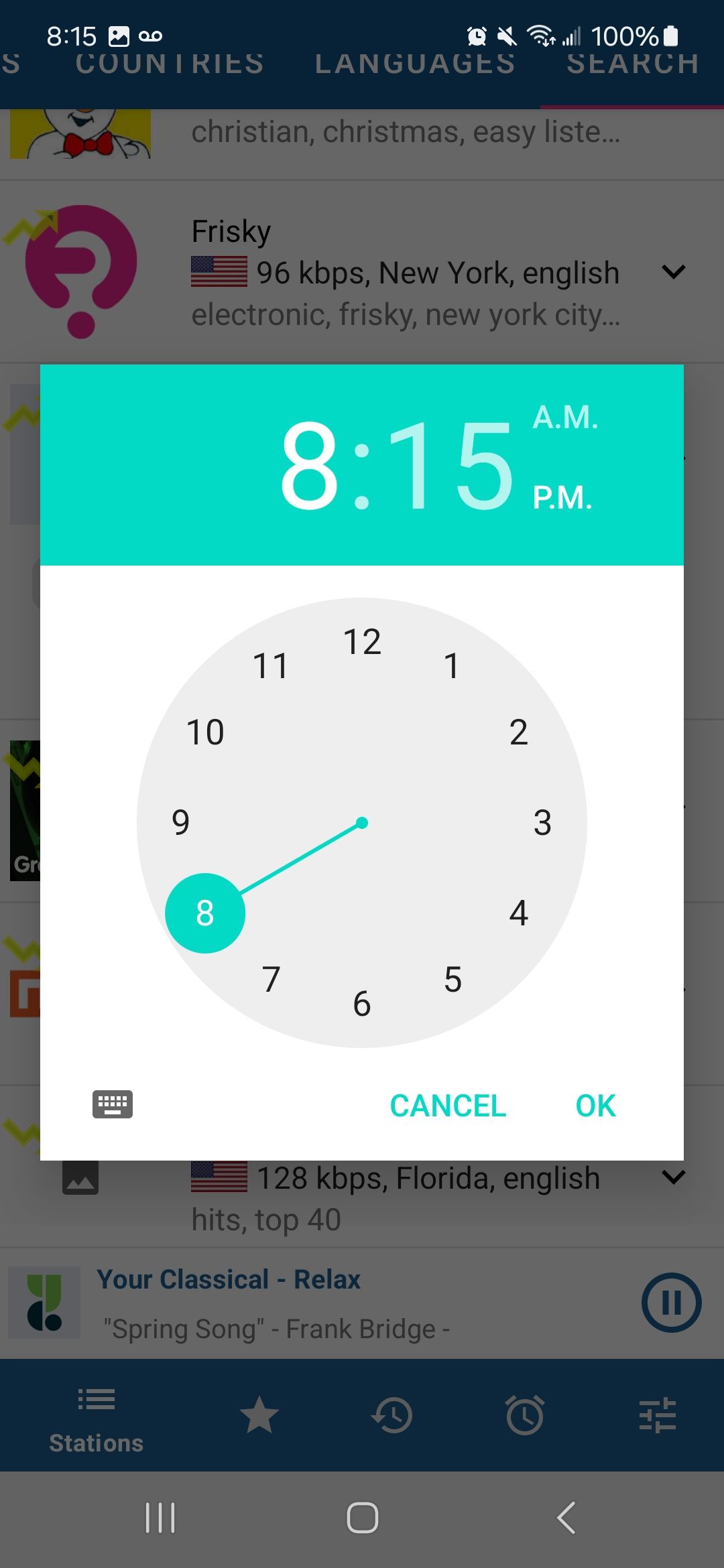
Task: Choose 2 on the clock dial
Action: coord(518,732)
